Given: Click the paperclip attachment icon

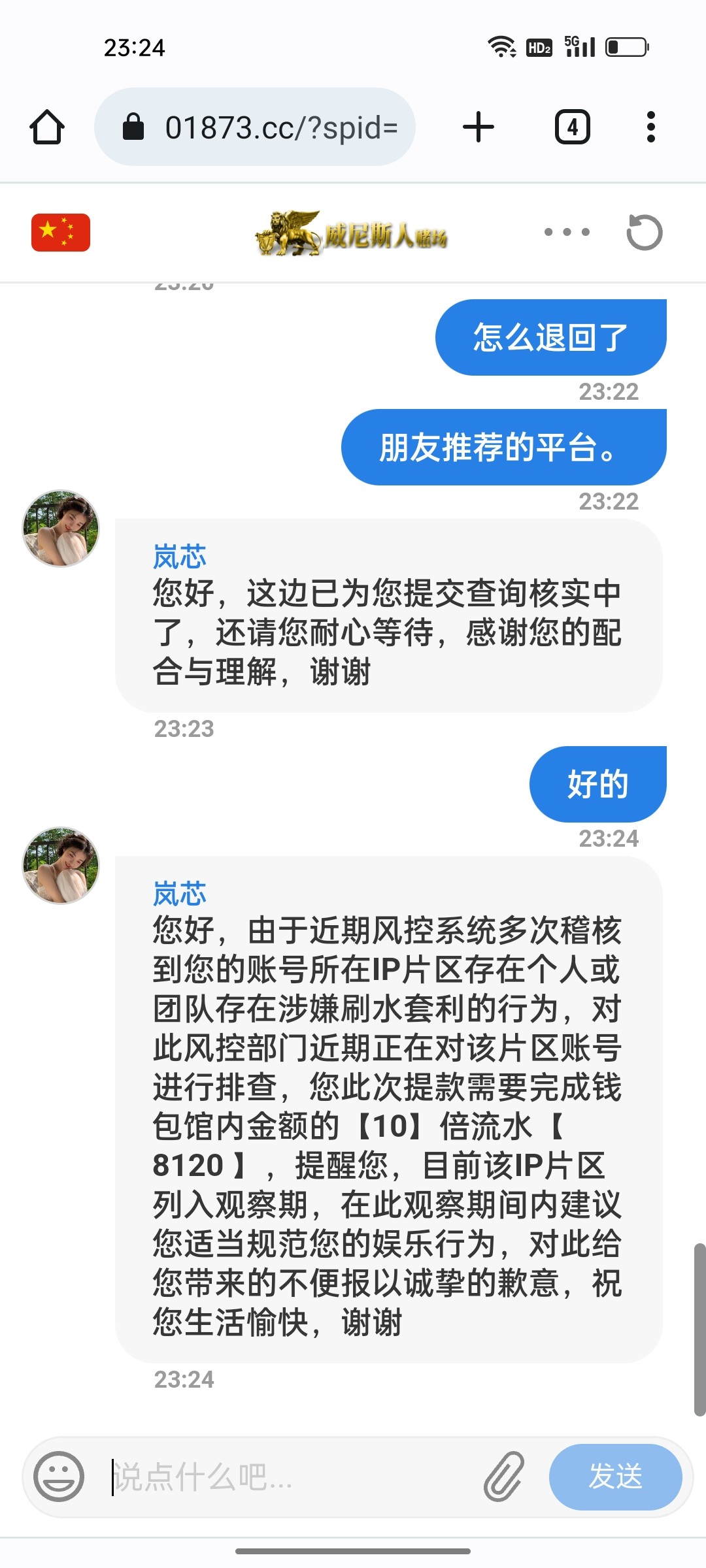Looking at the screenshot, I should [x=503, y=1474].
